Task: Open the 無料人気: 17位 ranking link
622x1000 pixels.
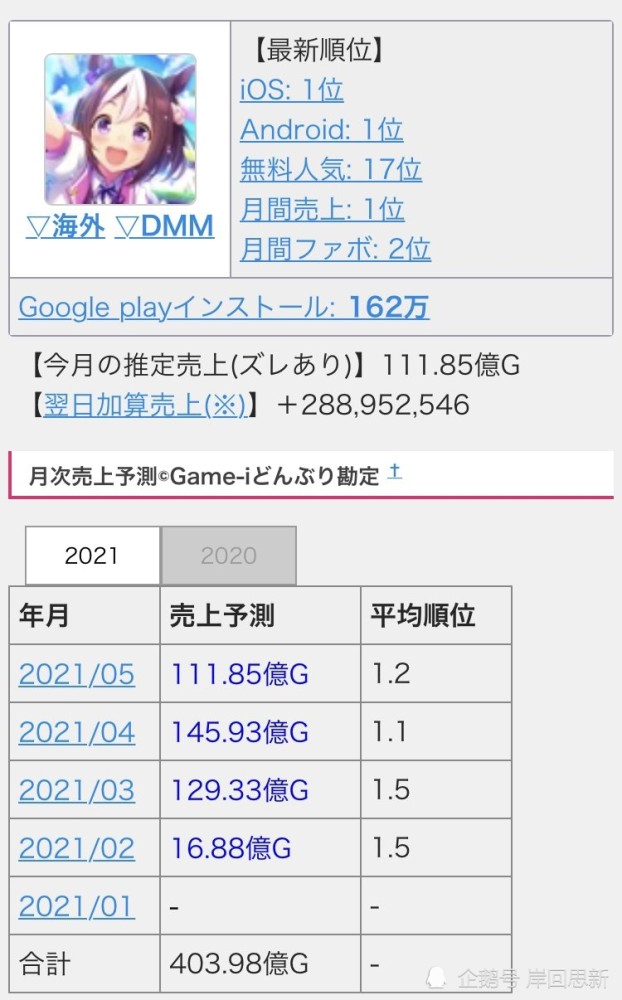Action: (330, 170)
